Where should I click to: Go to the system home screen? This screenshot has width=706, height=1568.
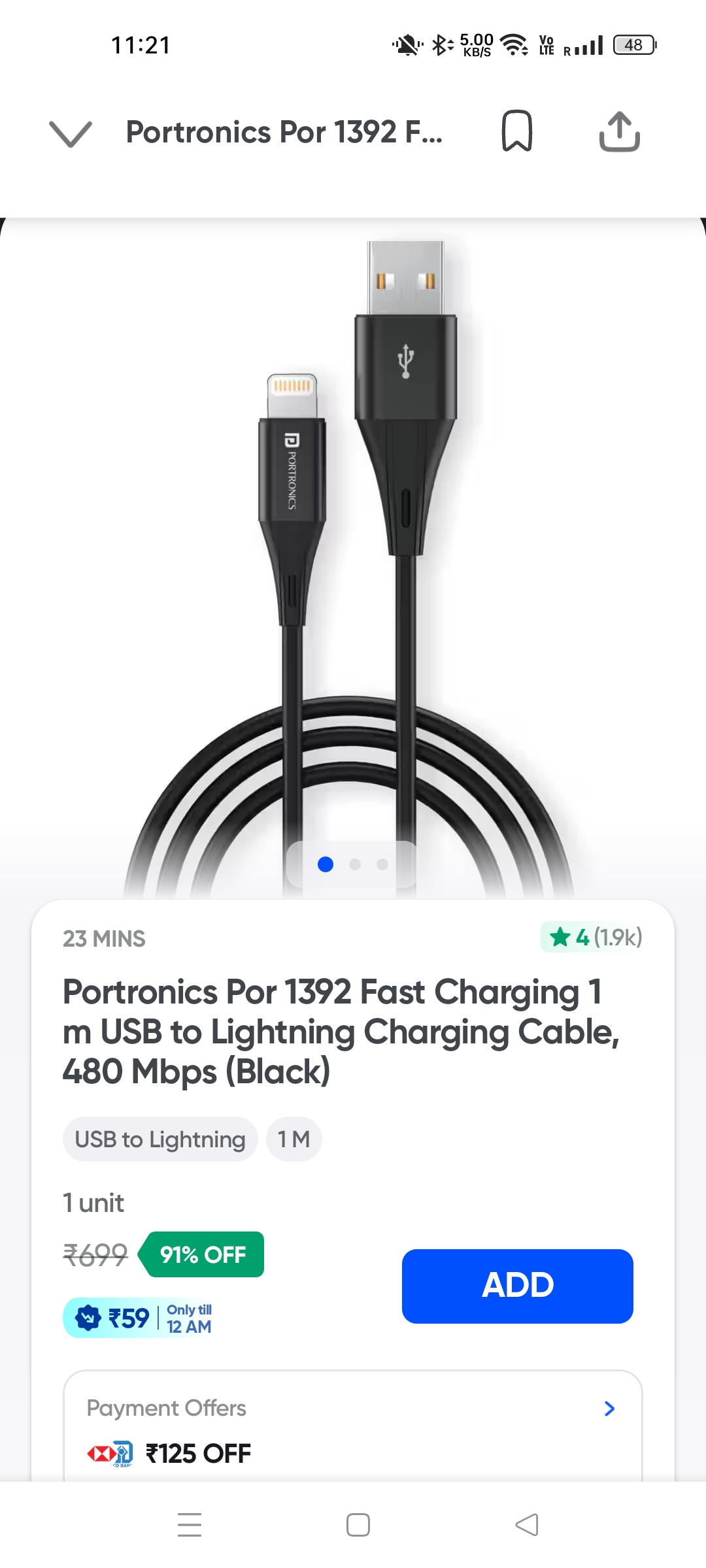pos(358,1525)
